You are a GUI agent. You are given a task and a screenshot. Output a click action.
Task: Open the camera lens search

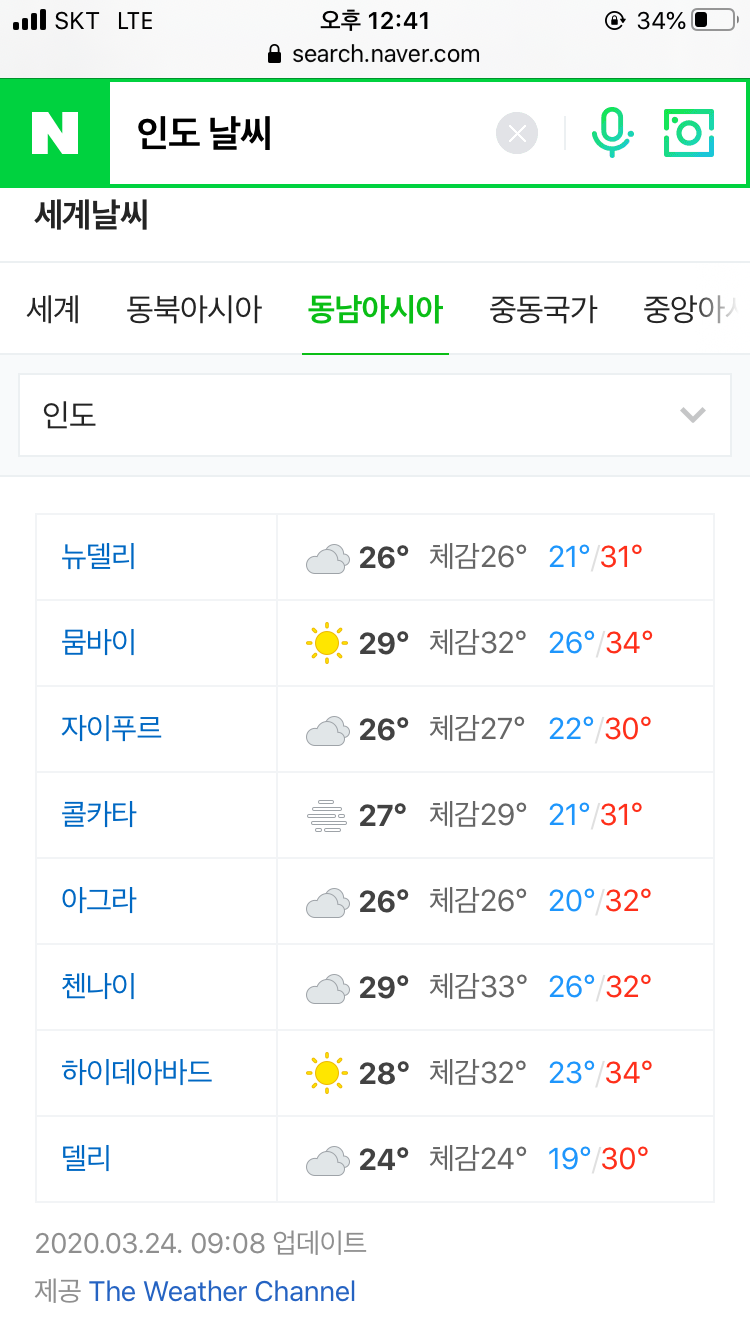tap(690, 133)
